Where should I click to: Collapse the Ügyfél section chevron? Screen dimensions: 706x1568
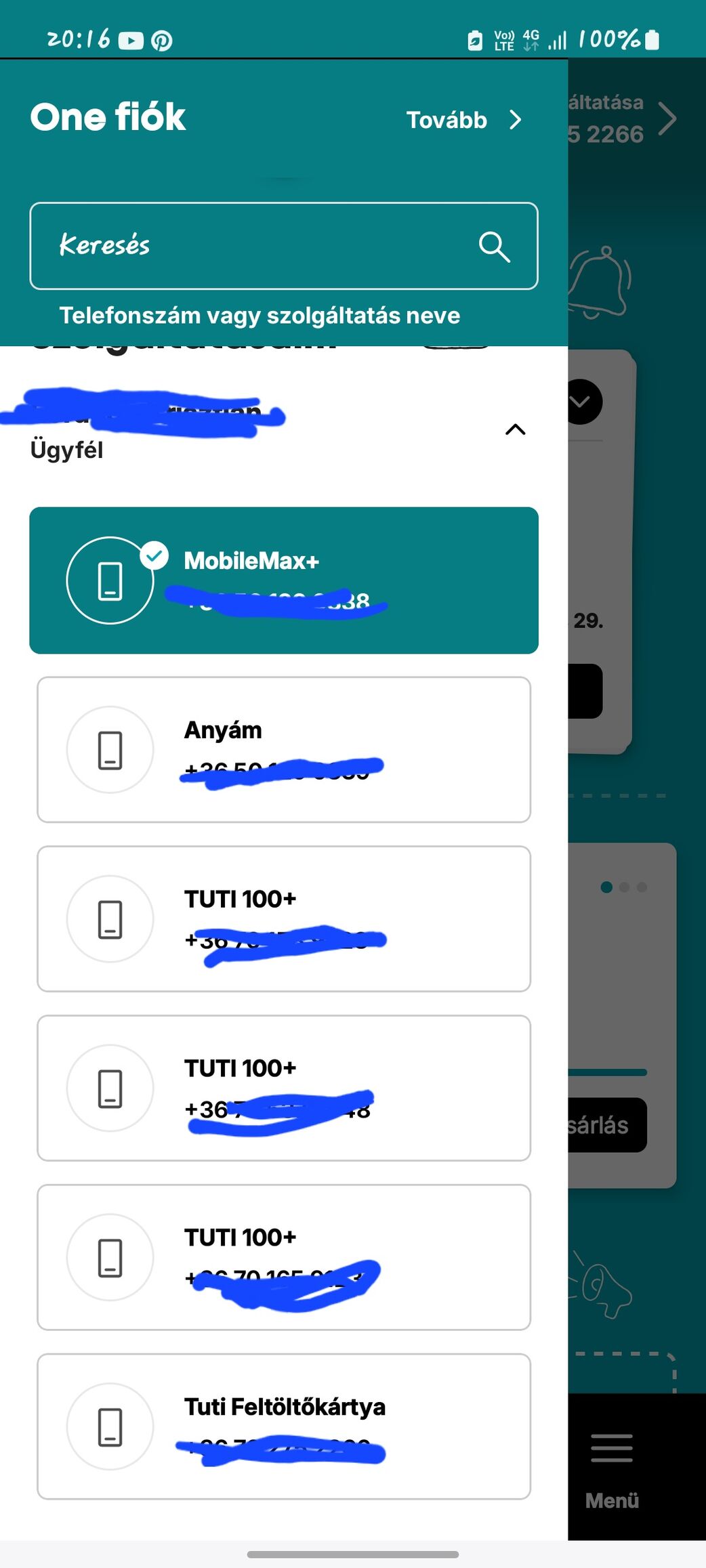click(515, 429)
